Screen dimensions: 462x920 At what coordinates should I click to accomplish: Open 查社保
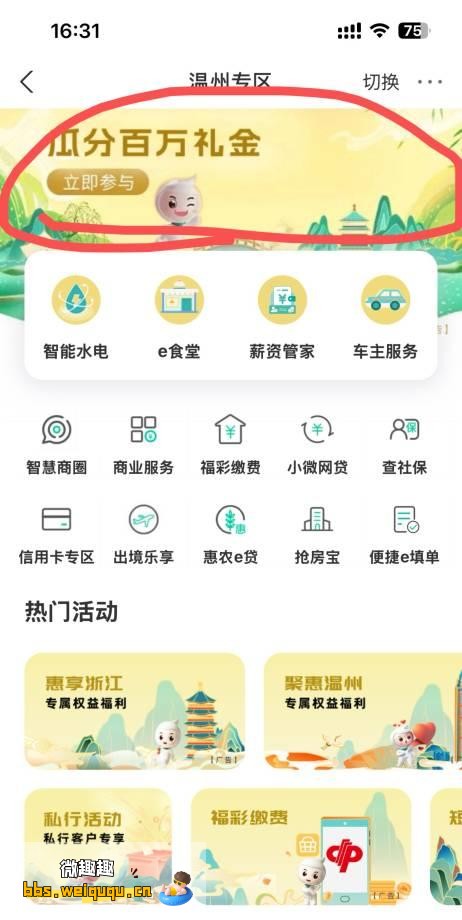(404, 446)
